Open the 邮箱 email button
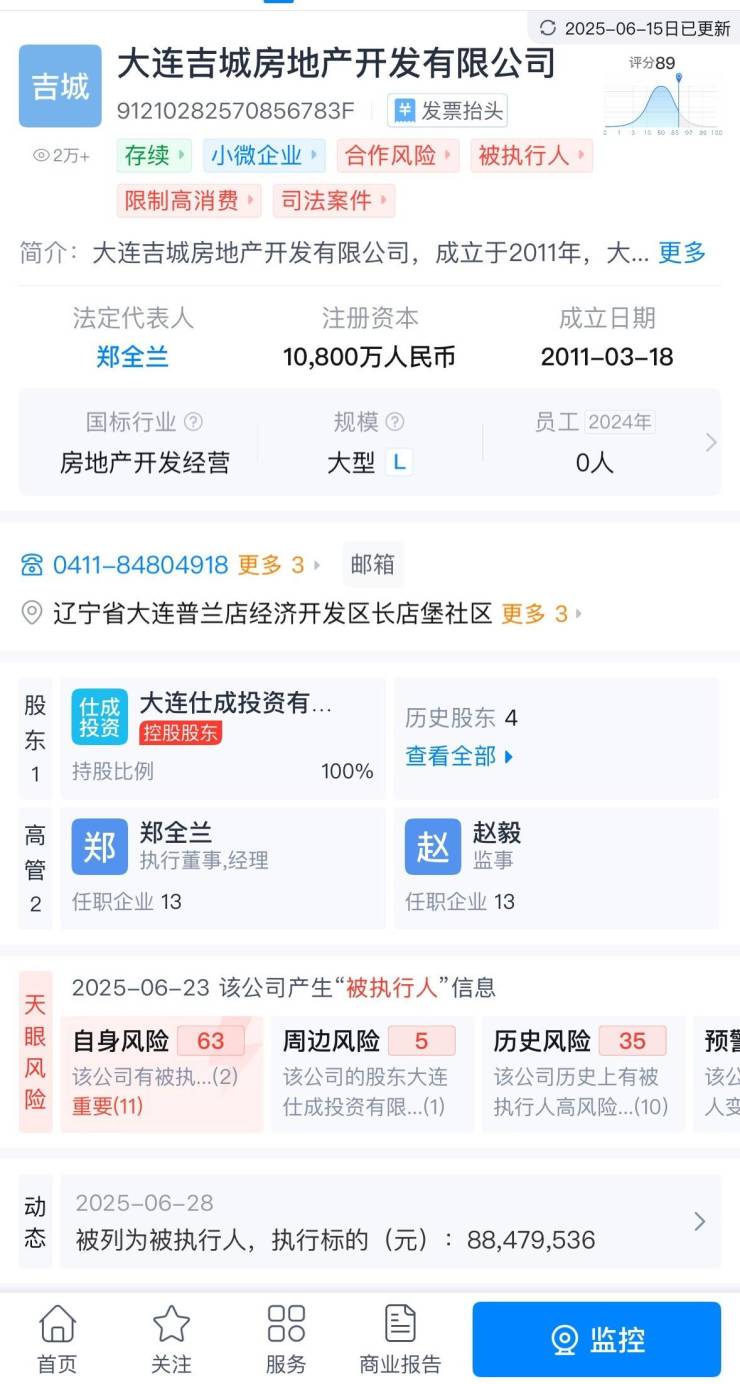This screenshot has width=740, height=1384. pyautogui.click(x=372, y=565)
